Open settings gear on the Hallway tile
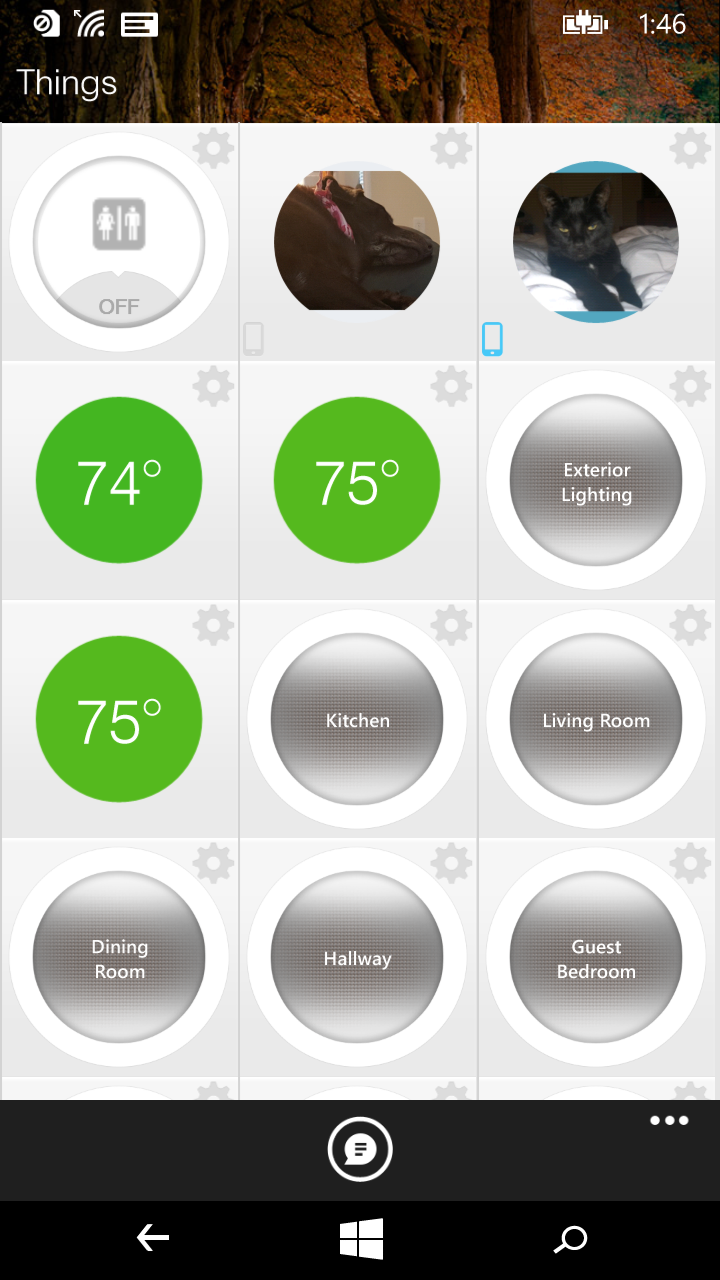 [x=451, y=863]
